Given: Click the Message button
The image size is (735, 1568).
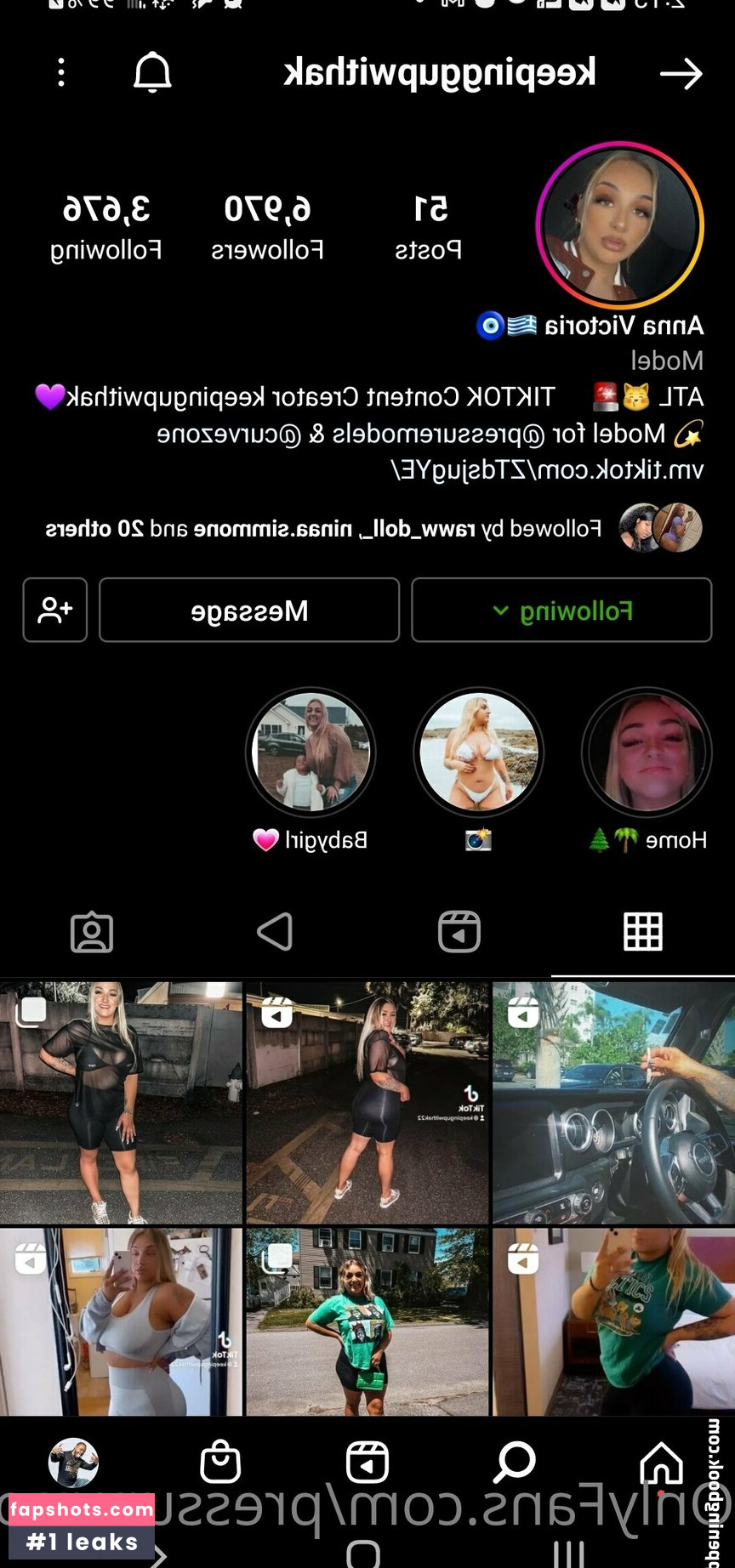Looking at the screenshot, I should click(x=248, y=610).
